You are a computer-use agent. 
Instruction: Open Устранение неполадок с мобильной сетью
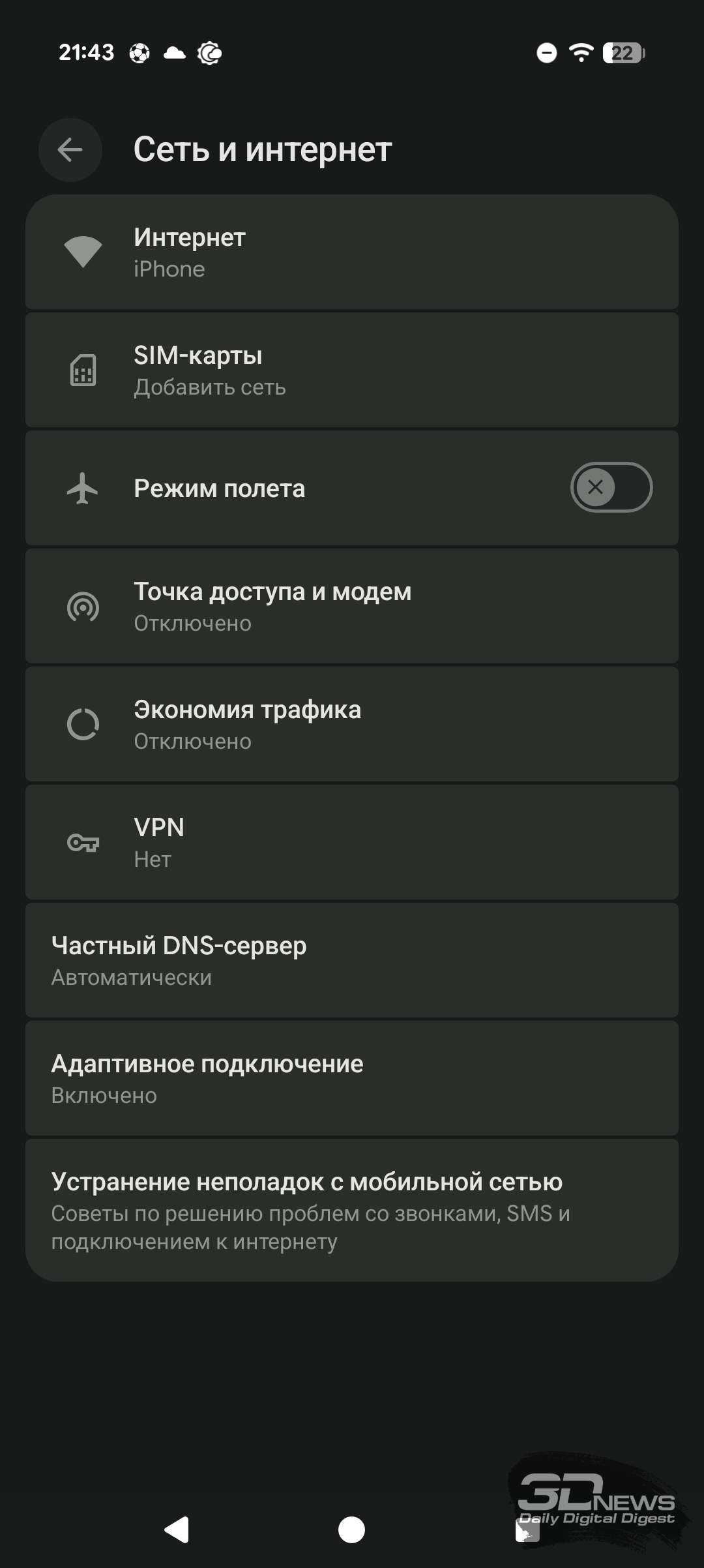(352, 1211)
